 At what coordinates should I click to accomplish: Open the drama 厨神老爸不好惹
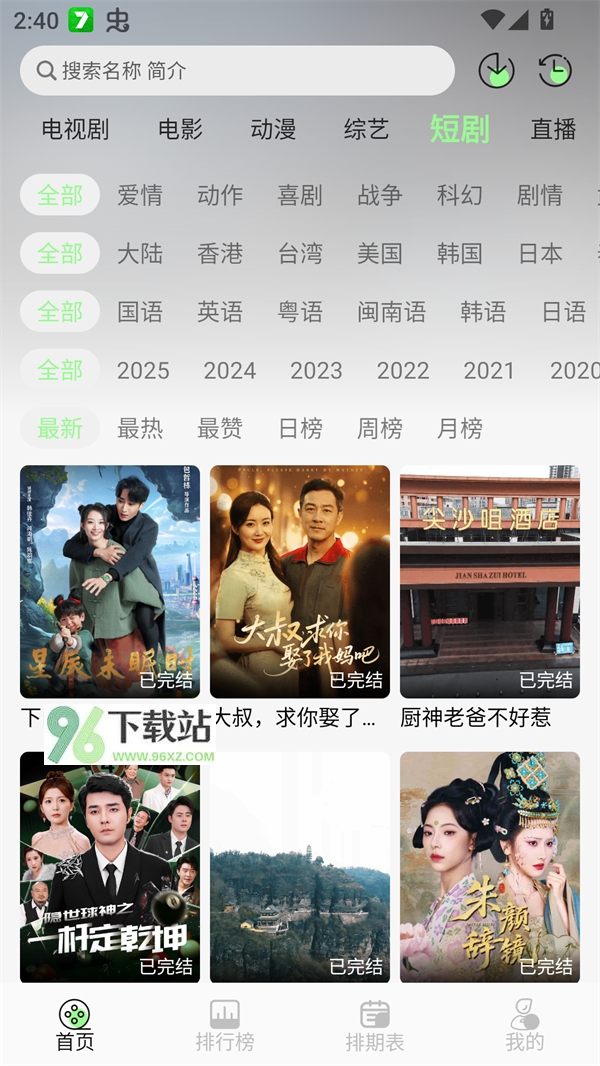coord(490,582)
